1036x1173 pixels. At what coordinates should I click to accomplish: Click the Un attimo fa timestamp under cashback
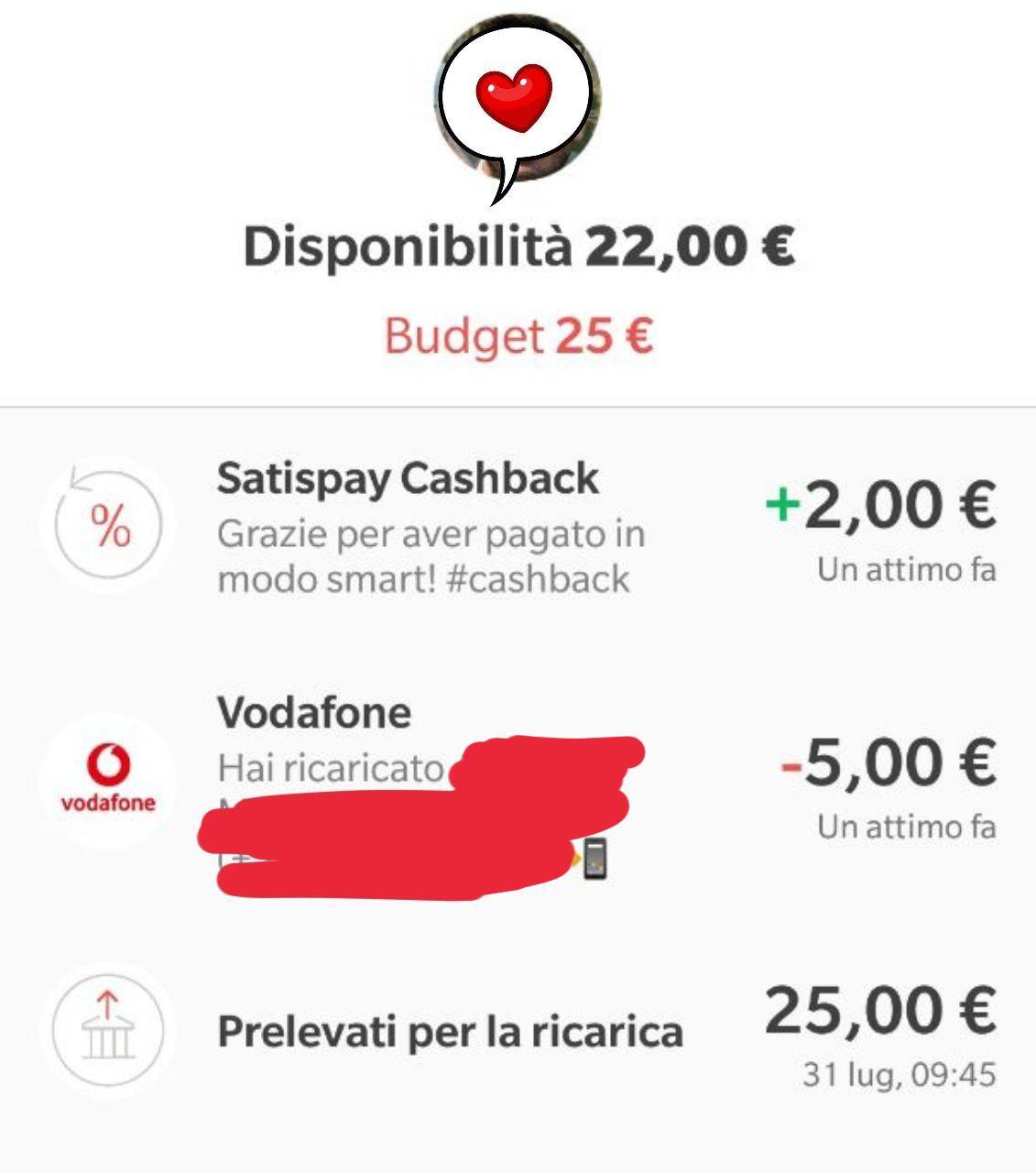pyautogui.click(x=904, y=568)
